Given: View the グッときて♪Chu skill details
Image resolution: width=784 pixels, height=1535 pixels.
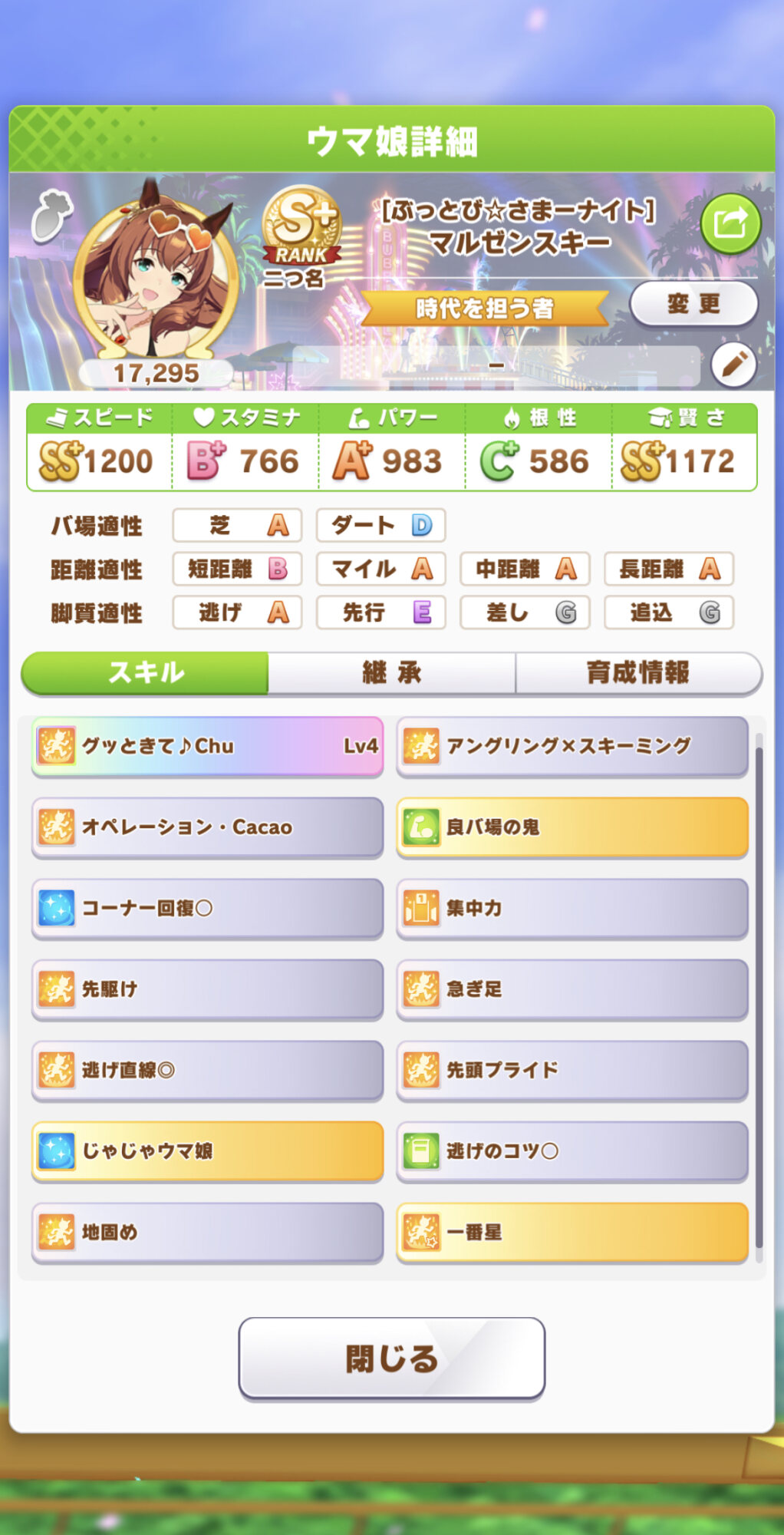Looking at the screenshot, I should (x=207, y=746).
